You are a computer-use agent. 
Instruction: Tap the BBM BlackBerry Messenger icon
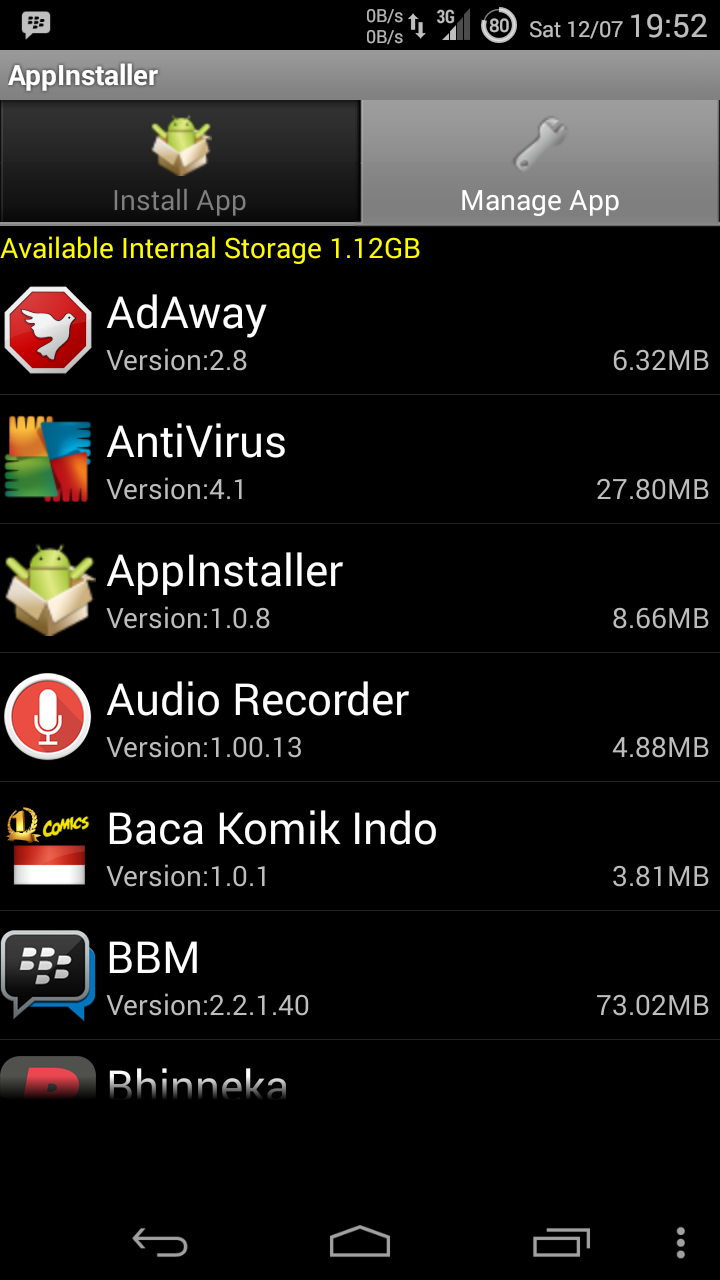[x=47, y=975]
